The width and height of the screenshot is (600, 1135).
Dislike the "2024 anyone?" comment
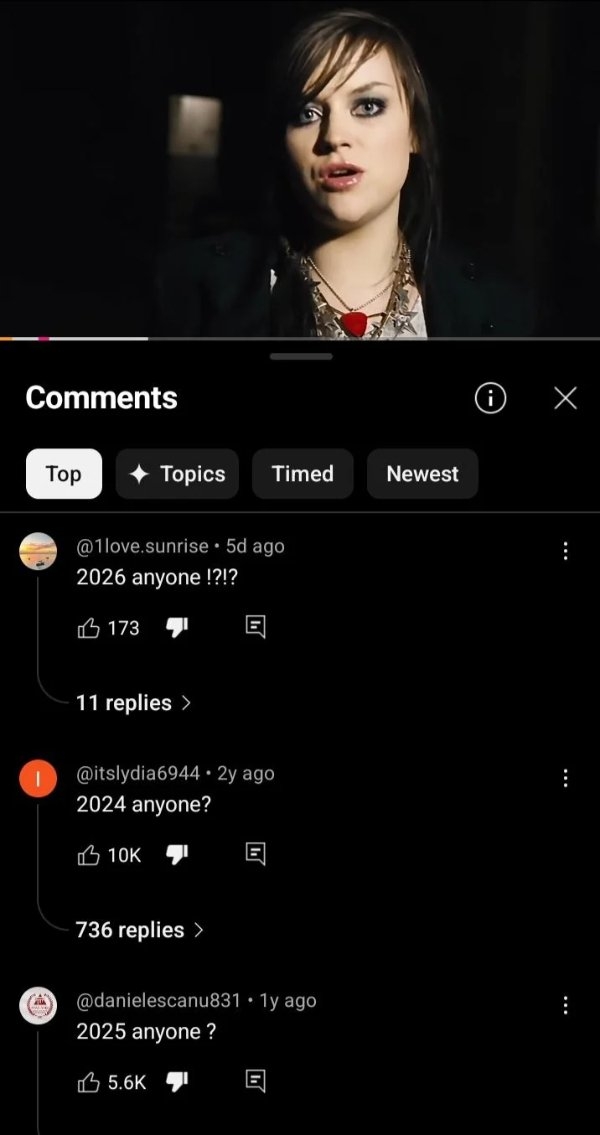(x=177, y=855)
